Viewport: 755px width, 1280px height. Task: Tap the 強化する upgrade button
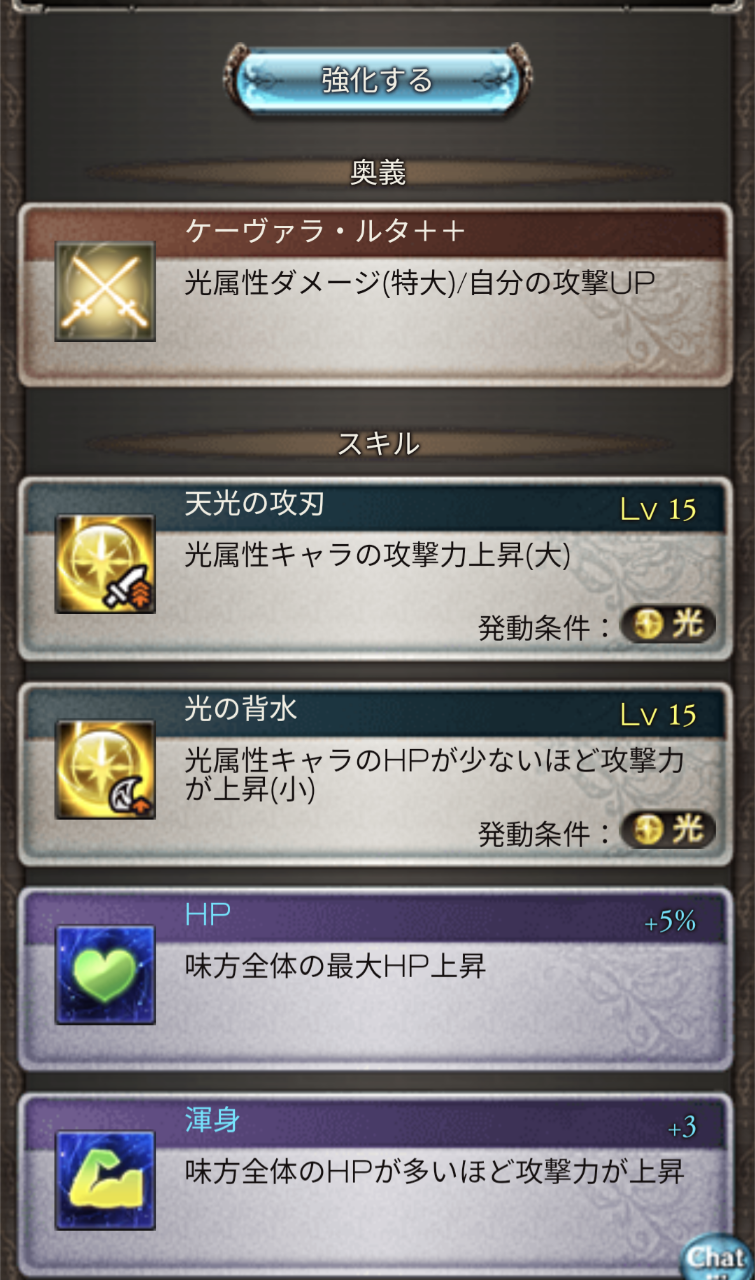pyautogui.click(x=377, y=79)
